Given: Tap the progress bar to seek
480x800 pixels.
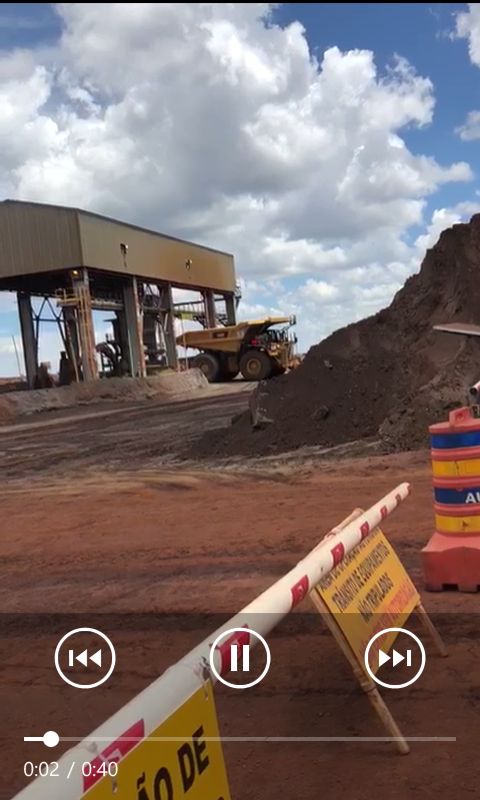Looking at the screenshot, I should (240, 739).
